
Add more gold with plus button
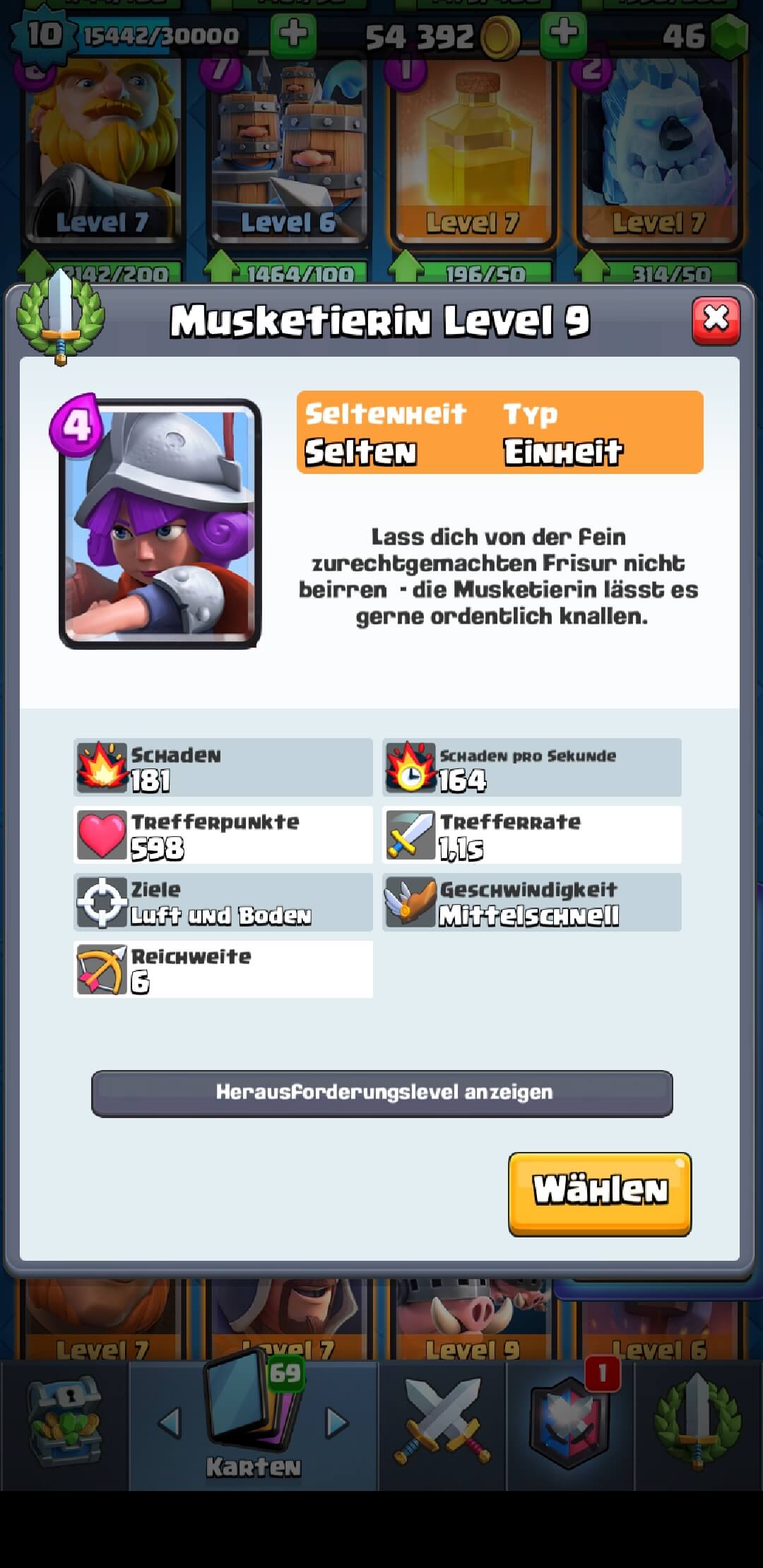[x=293, y=33]
